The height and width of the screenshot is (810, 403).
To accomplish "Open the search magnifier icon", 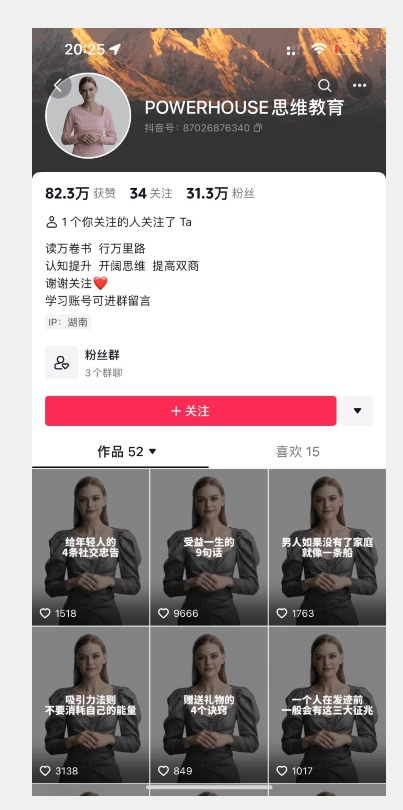I will tap(324, 85).
